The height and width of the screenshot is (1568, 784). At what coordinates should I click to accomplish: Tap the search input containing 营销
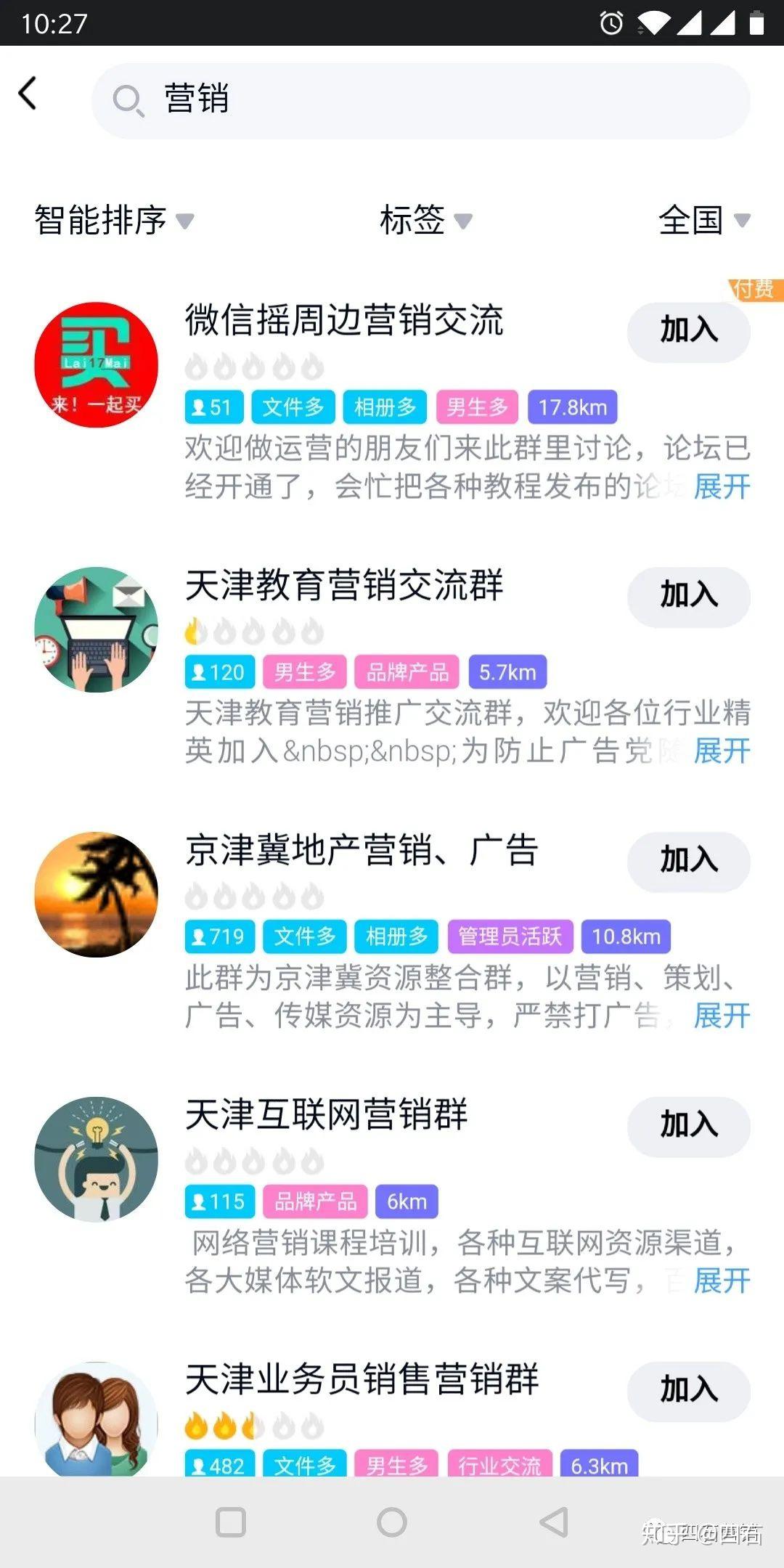(x=363, y=102)
